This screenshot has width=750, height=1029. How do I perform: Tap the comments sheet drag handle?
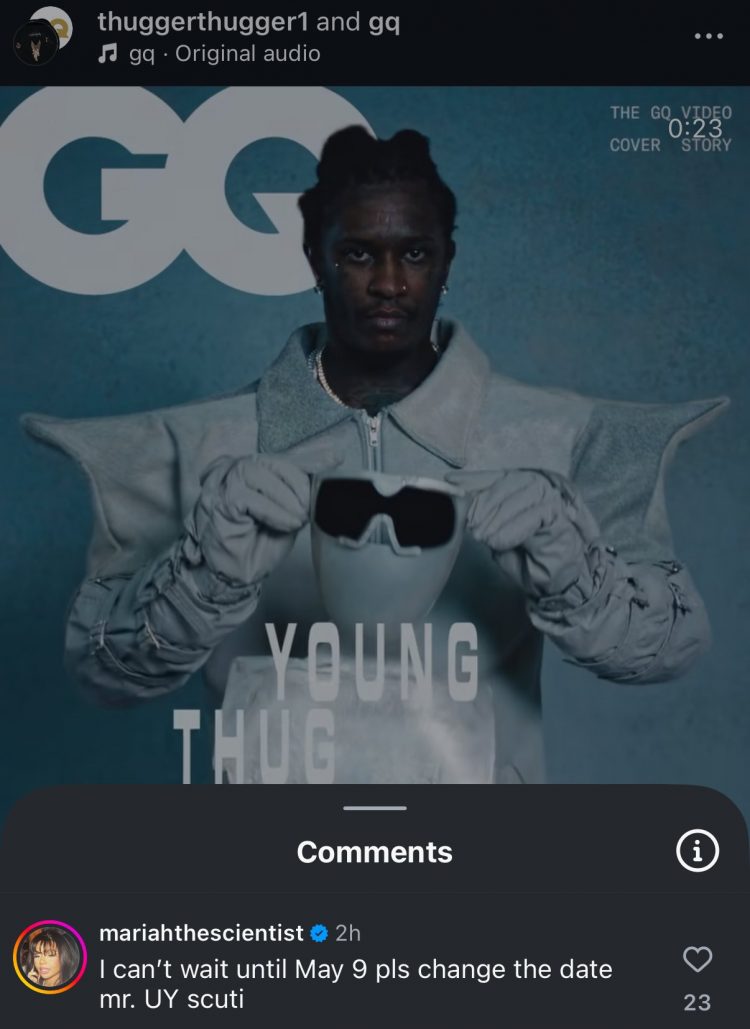[375, 807]
